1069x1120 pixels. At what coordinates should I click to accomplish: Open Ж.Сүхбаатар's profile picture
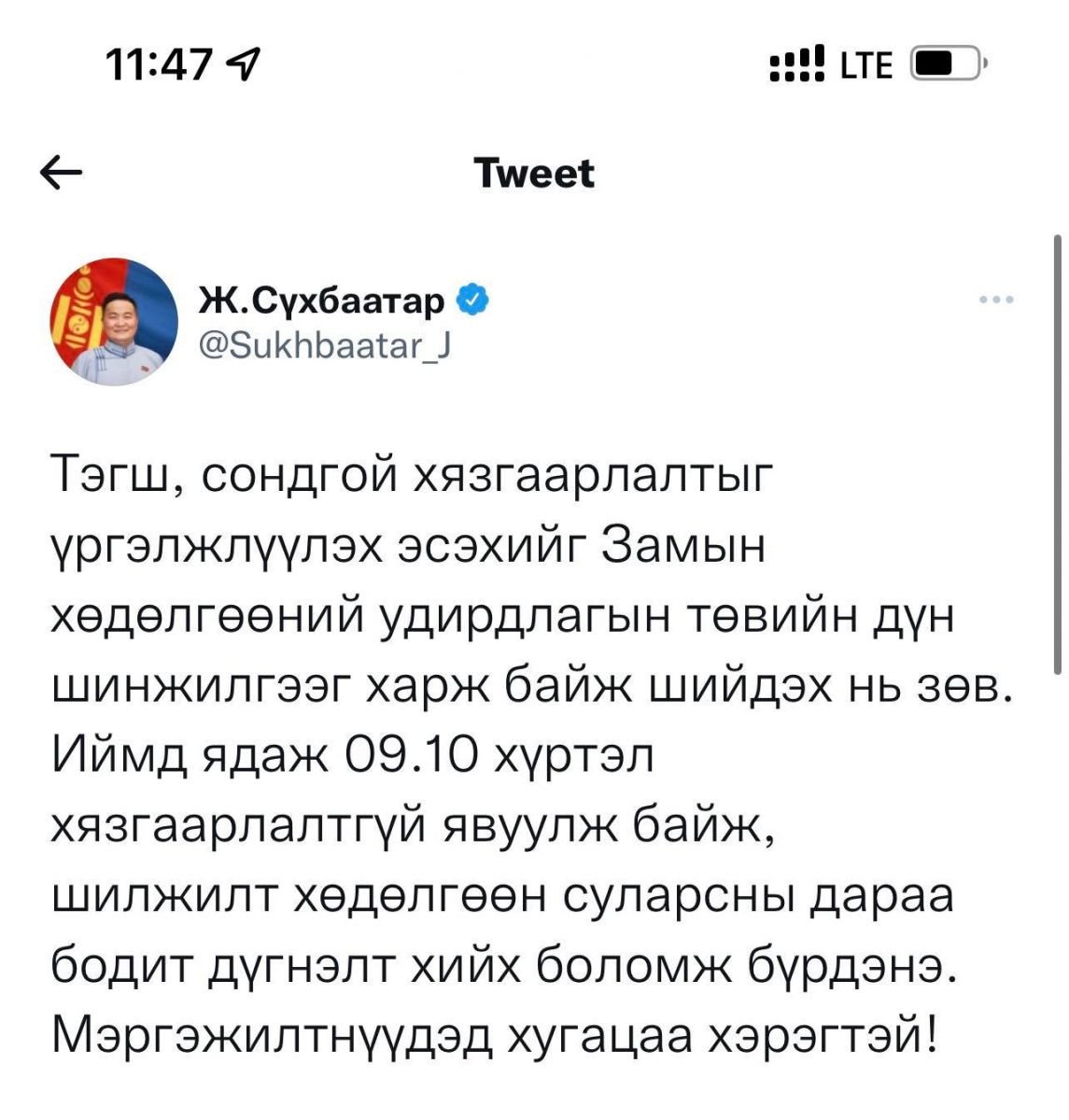click(114, 322)
